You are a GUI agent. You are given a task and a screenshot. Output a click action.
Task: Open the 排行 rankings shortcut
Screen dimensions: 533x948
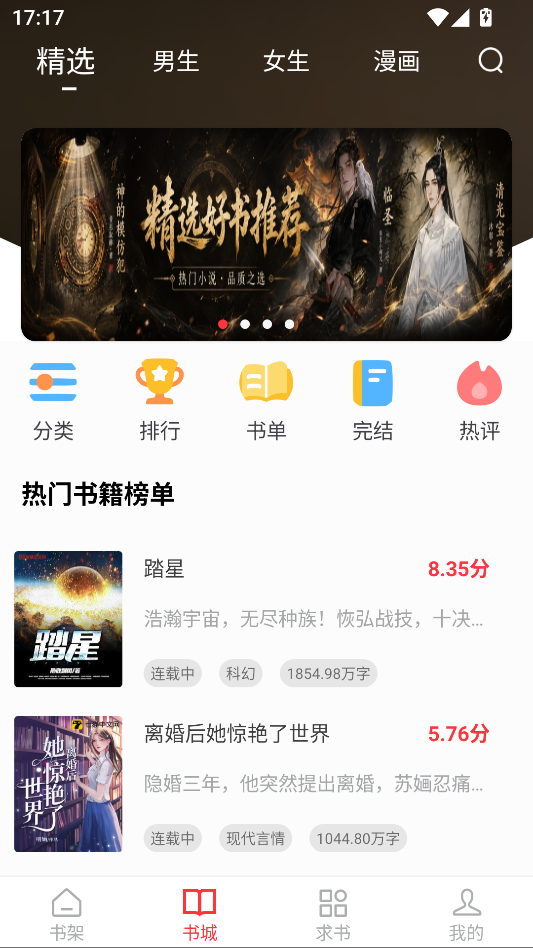coord(160,401)
